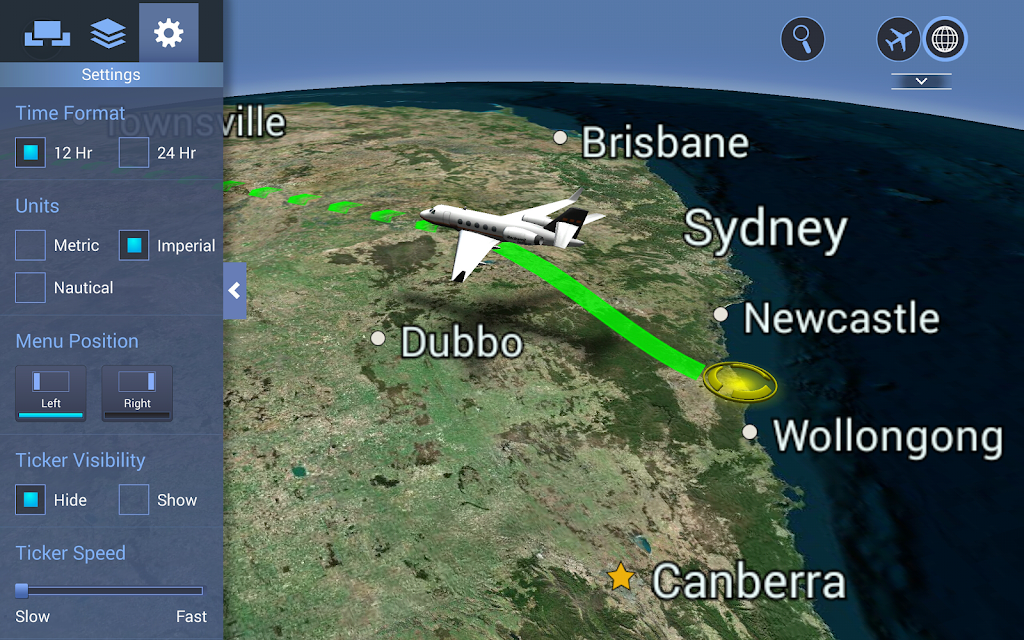This screenshot has height=640, width=1024.
Task: Set menu position to Right
Action: click(x=137, y=392)
